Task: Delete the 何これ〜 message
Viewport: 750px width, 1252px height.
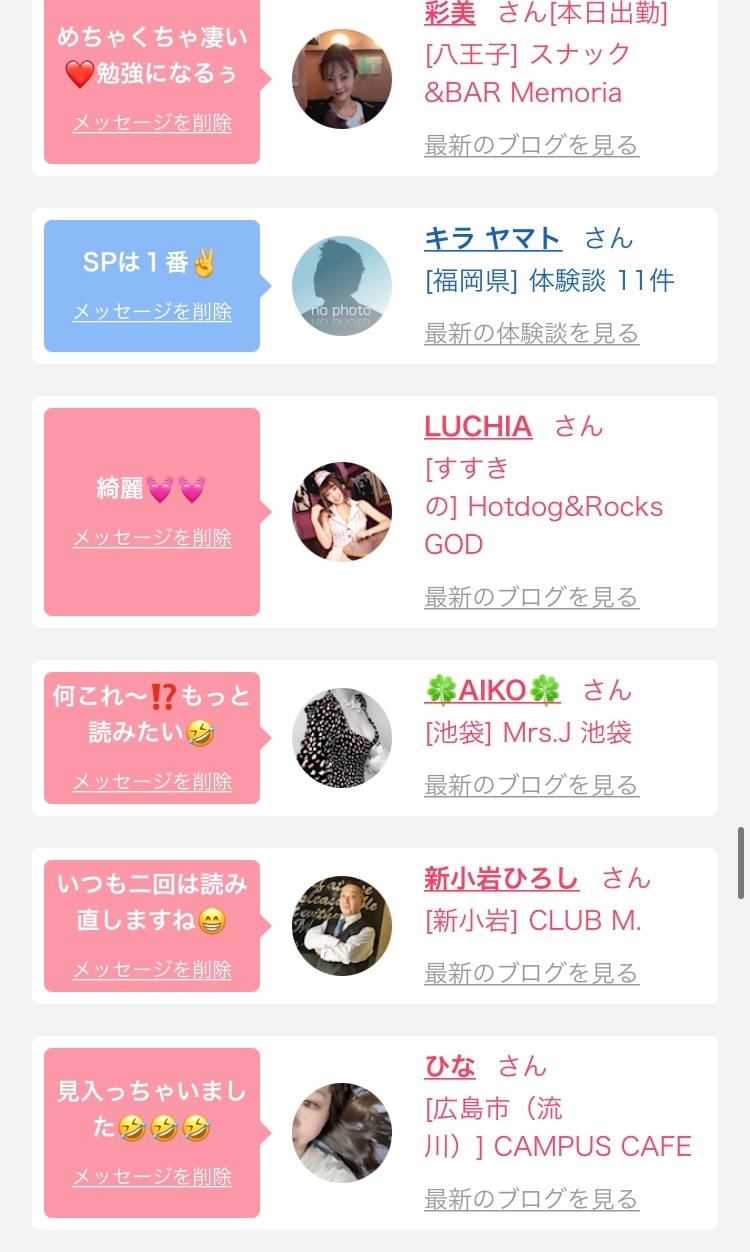Action: [152, 781]
